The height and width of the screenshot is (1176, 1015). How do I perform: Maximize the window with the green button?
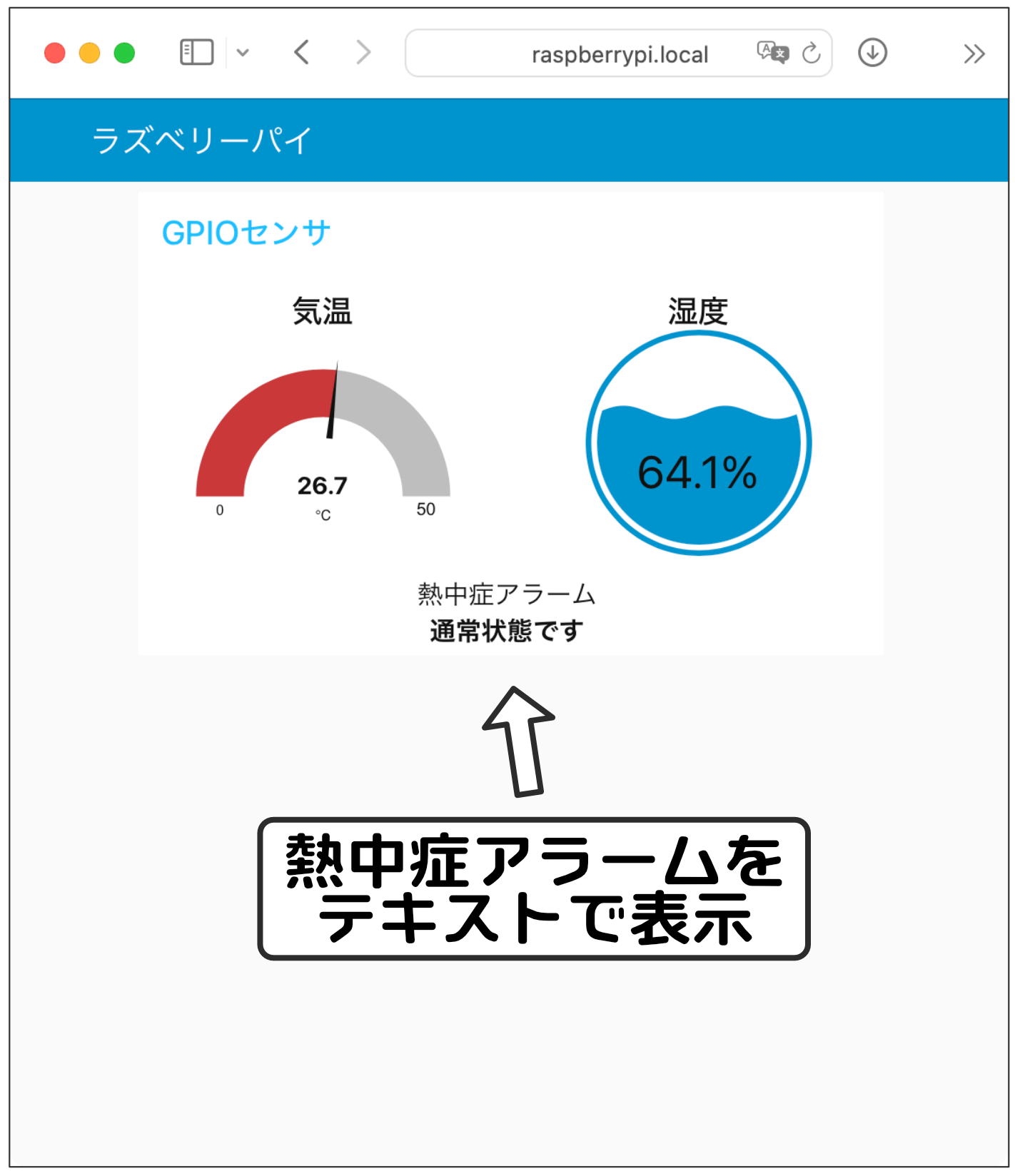125,54
